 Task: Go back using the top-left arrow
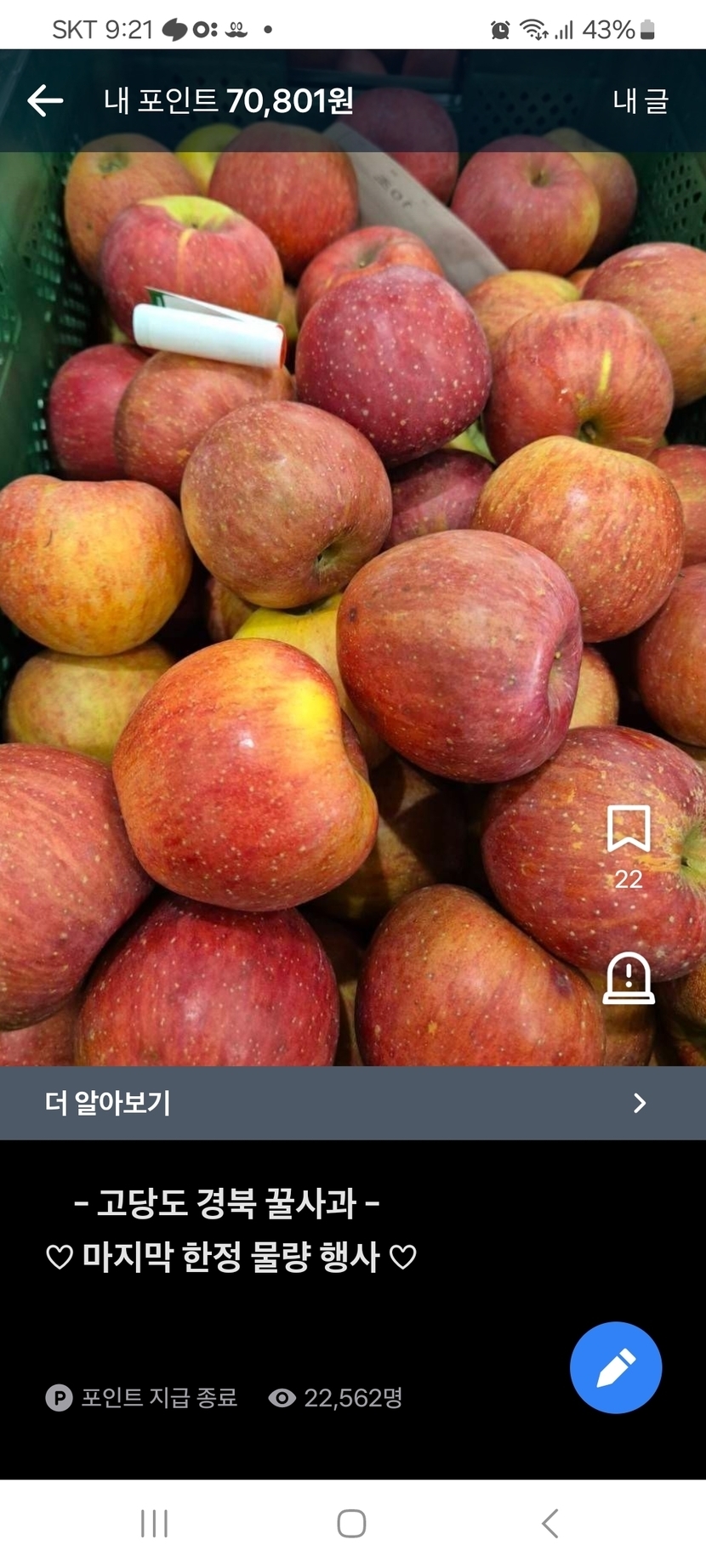tap(45, 101)
